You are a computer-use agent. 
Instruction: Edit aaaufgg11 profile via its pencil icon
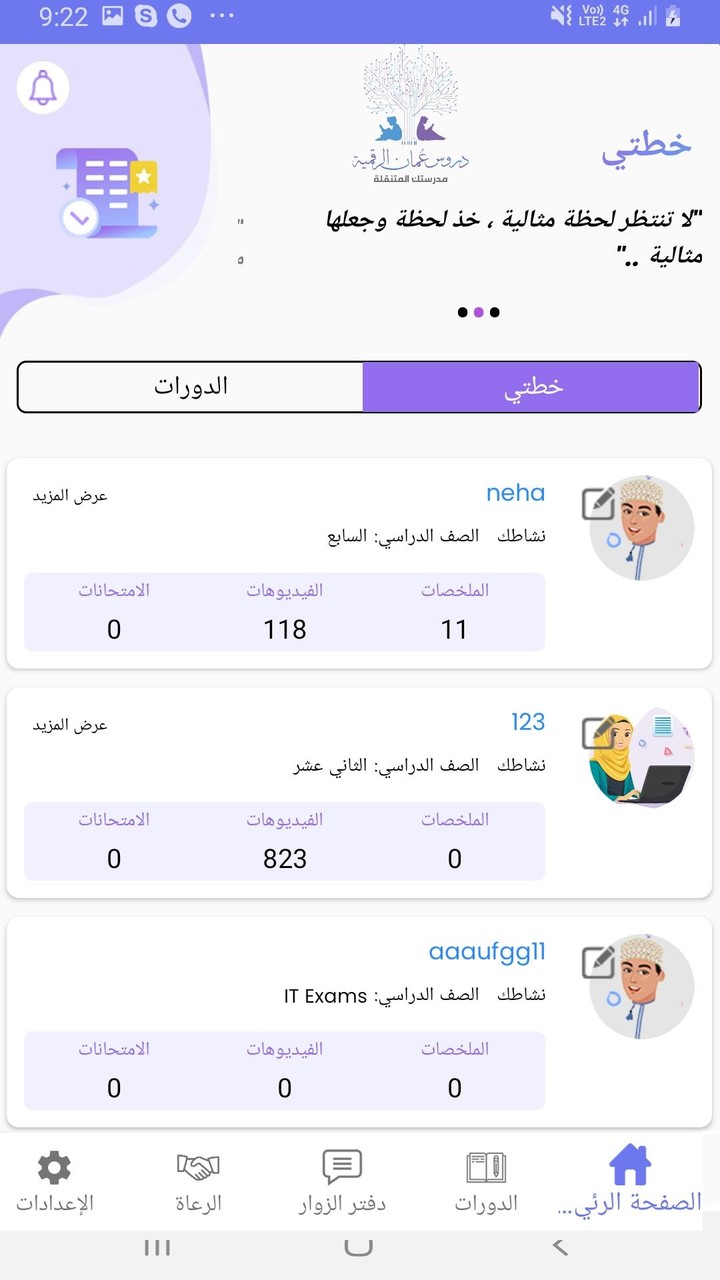click(598, 963)
